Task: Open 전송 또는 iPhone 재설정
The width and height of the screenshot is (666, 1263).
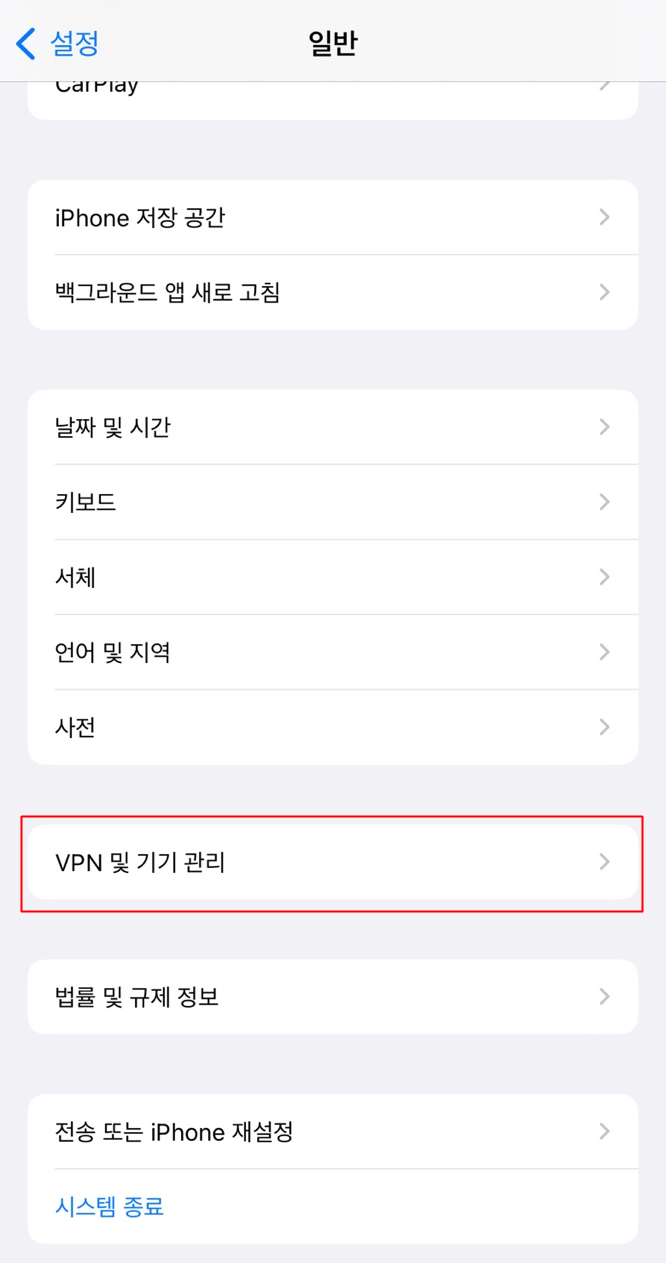Action: (x=333, y=1132)
